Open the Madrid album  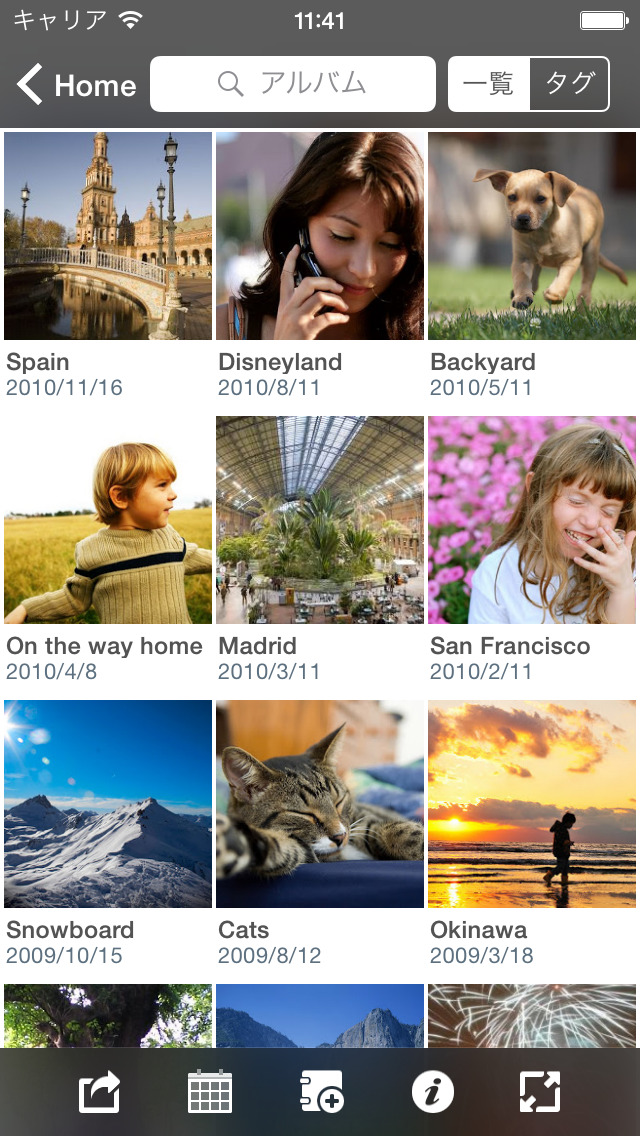point(320,520)
